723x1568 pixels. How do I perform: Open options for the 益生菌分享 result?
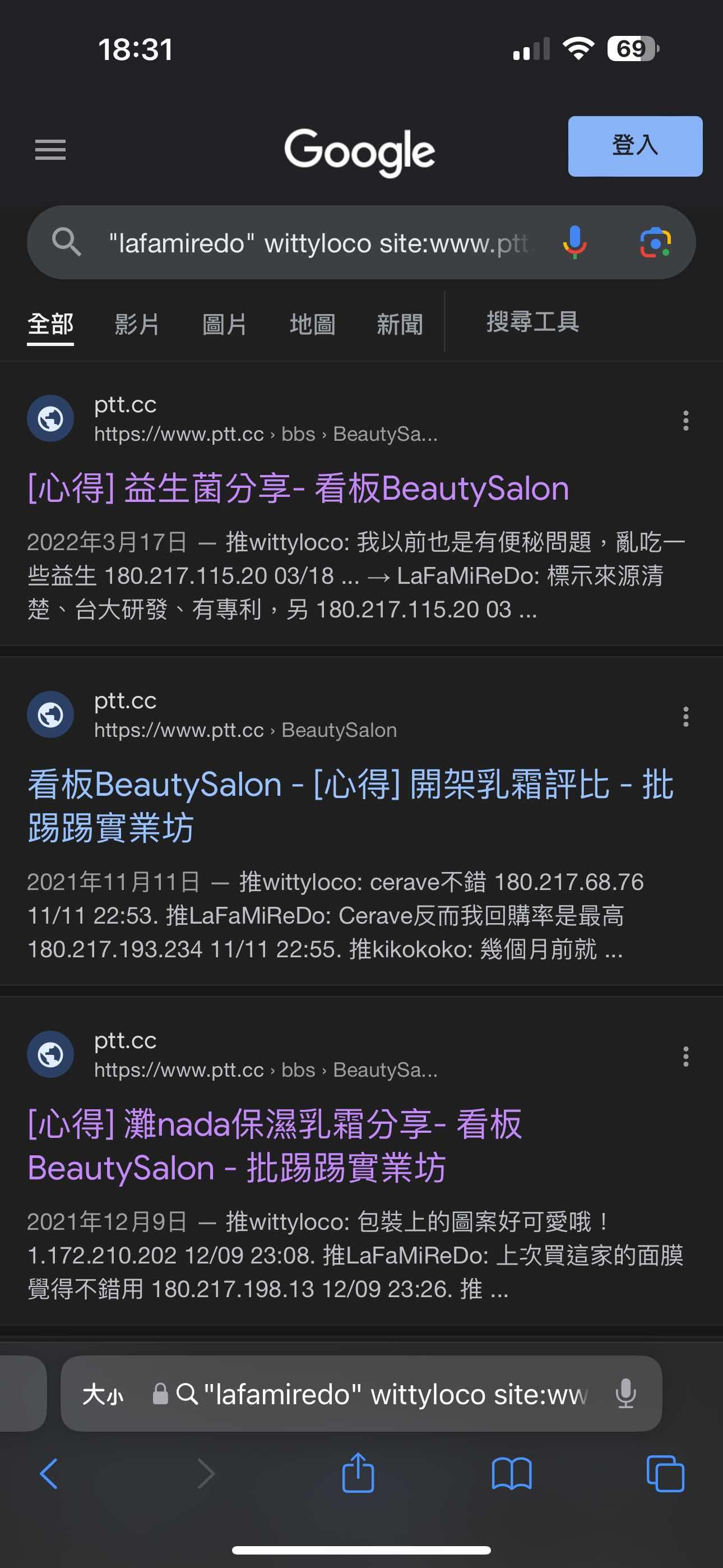coord(686,420)
